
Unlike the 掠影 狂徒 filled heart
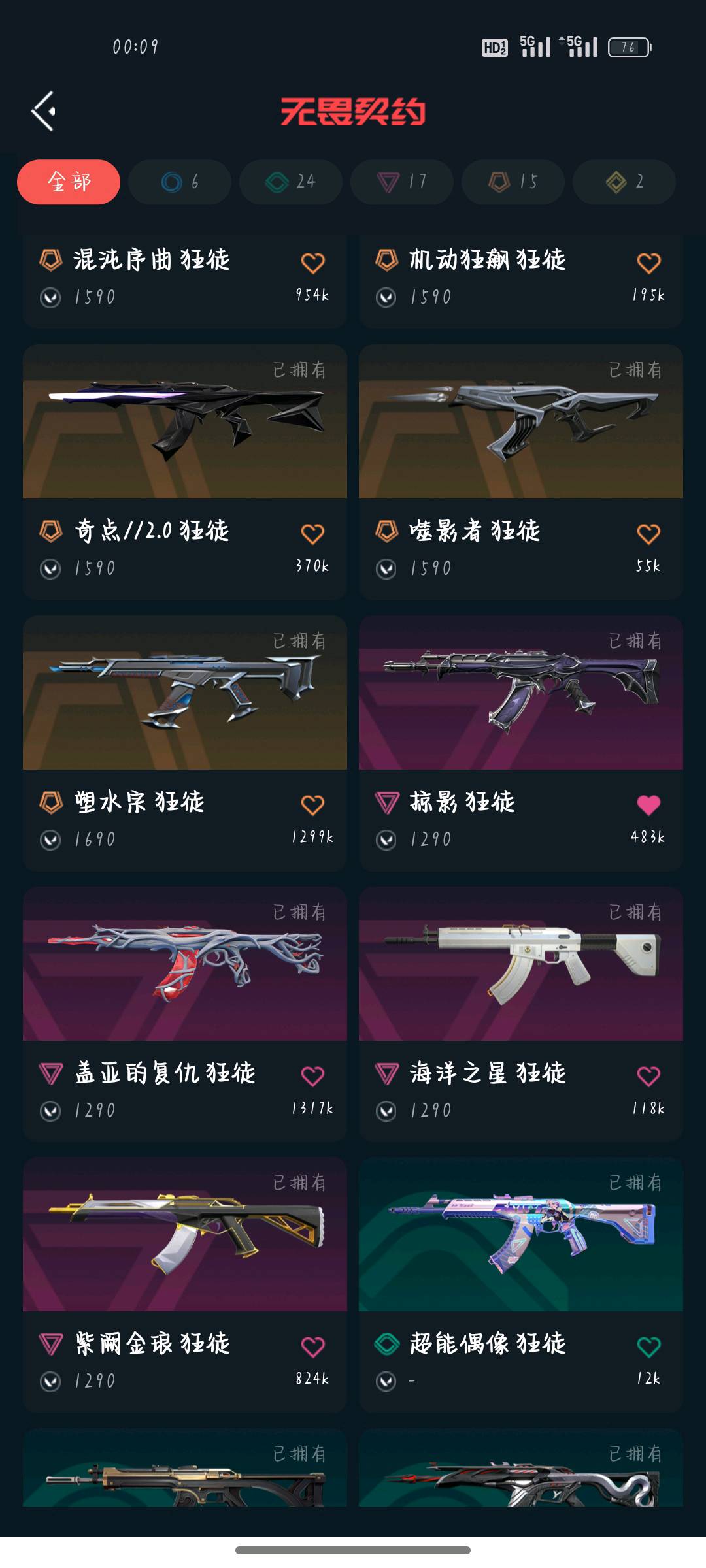pyautogui.click(x=648, y=805)
